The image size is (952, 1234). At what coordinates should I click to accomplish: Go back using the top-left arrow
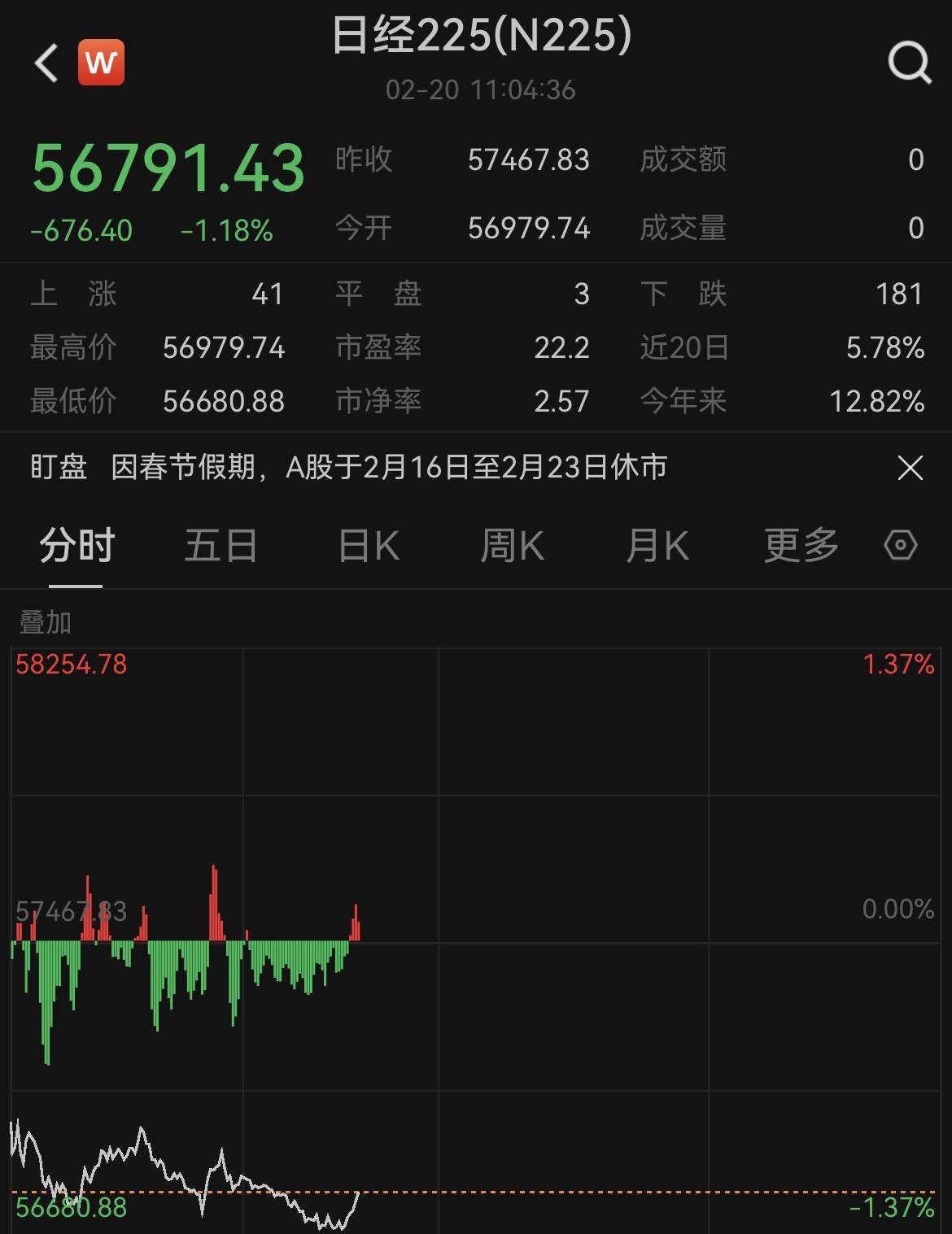pos(46,63)
